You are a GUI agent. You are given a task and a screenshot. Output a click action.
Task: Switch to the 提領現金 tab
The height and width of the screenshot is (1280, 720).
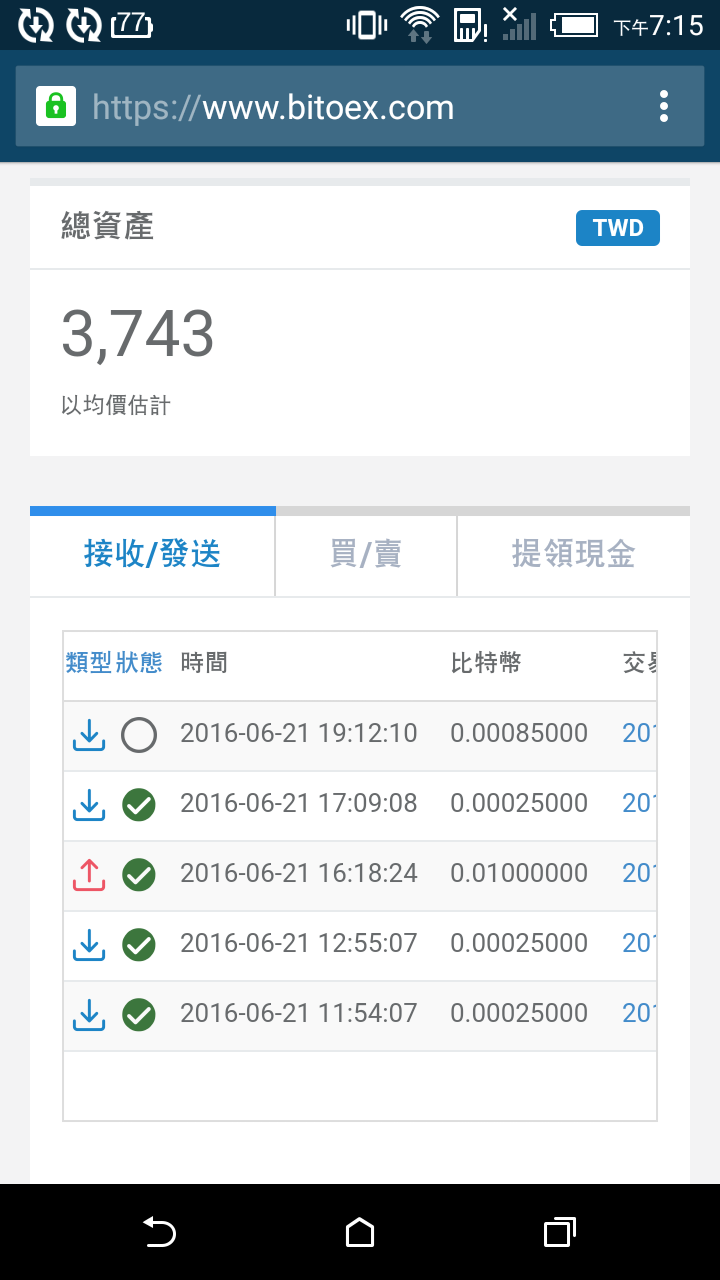573,554
